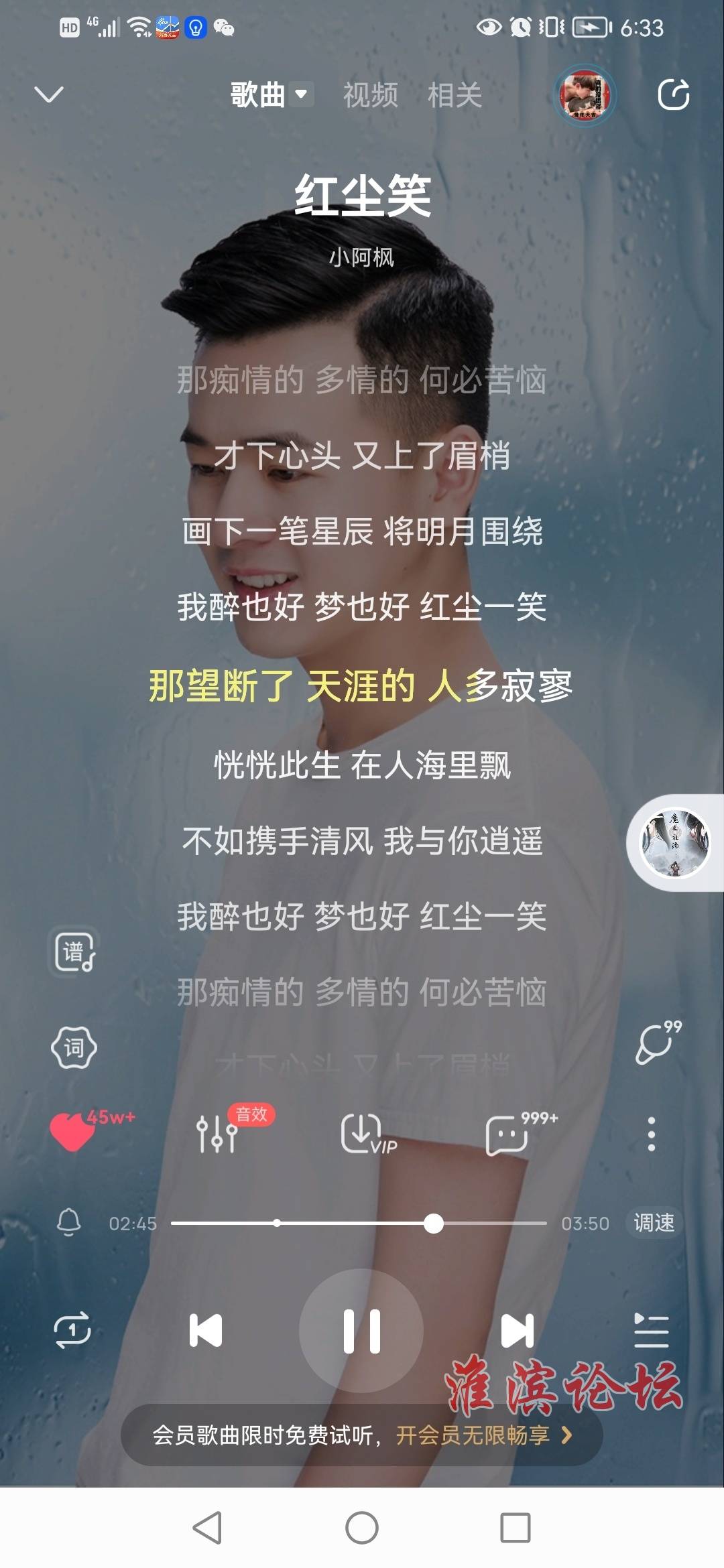The image size is (724, 1568).
Task: Open the 99 speech bubble icon
Action: click(x=657, y=1043)
